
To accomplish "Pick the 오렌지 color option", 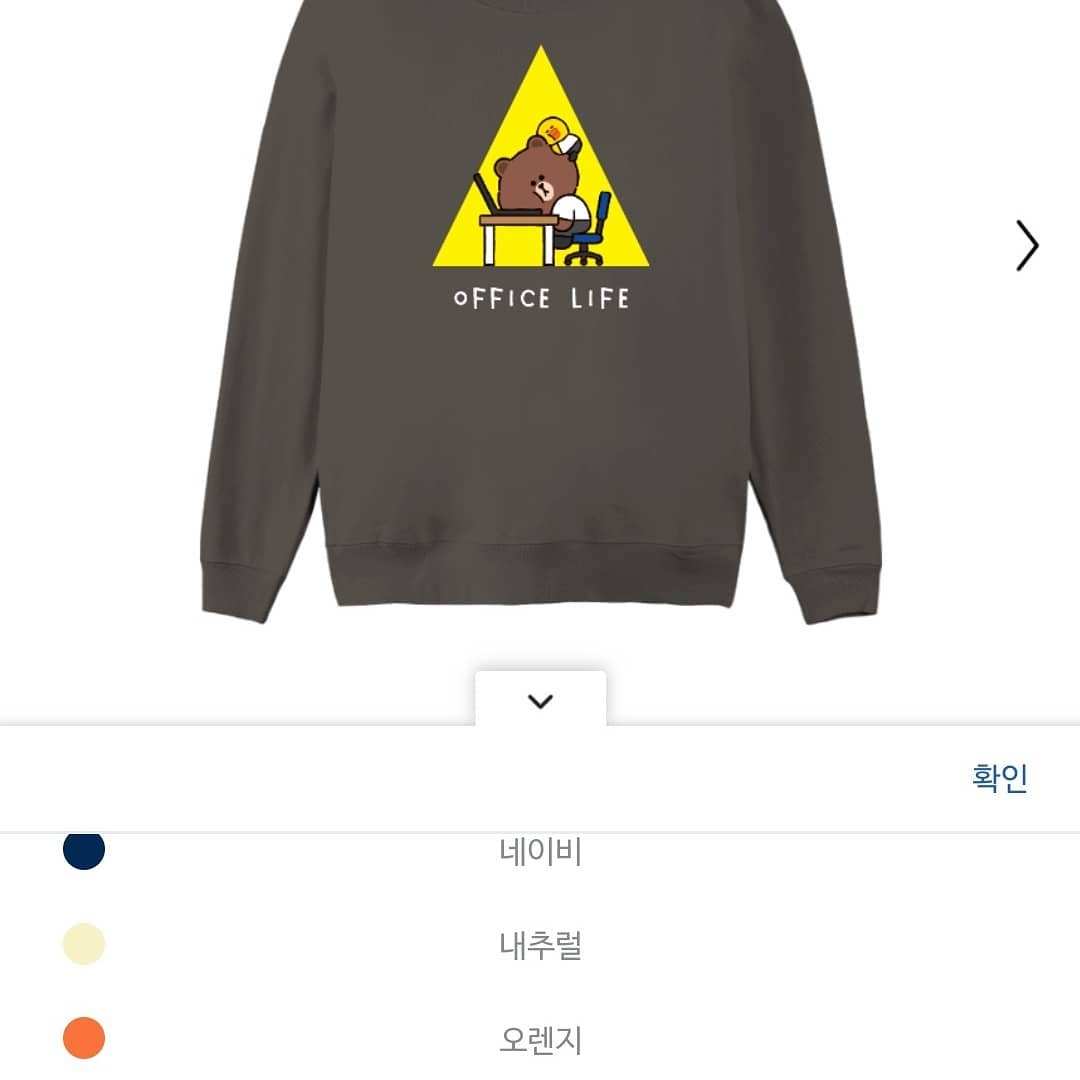I will coord(540,1039).
